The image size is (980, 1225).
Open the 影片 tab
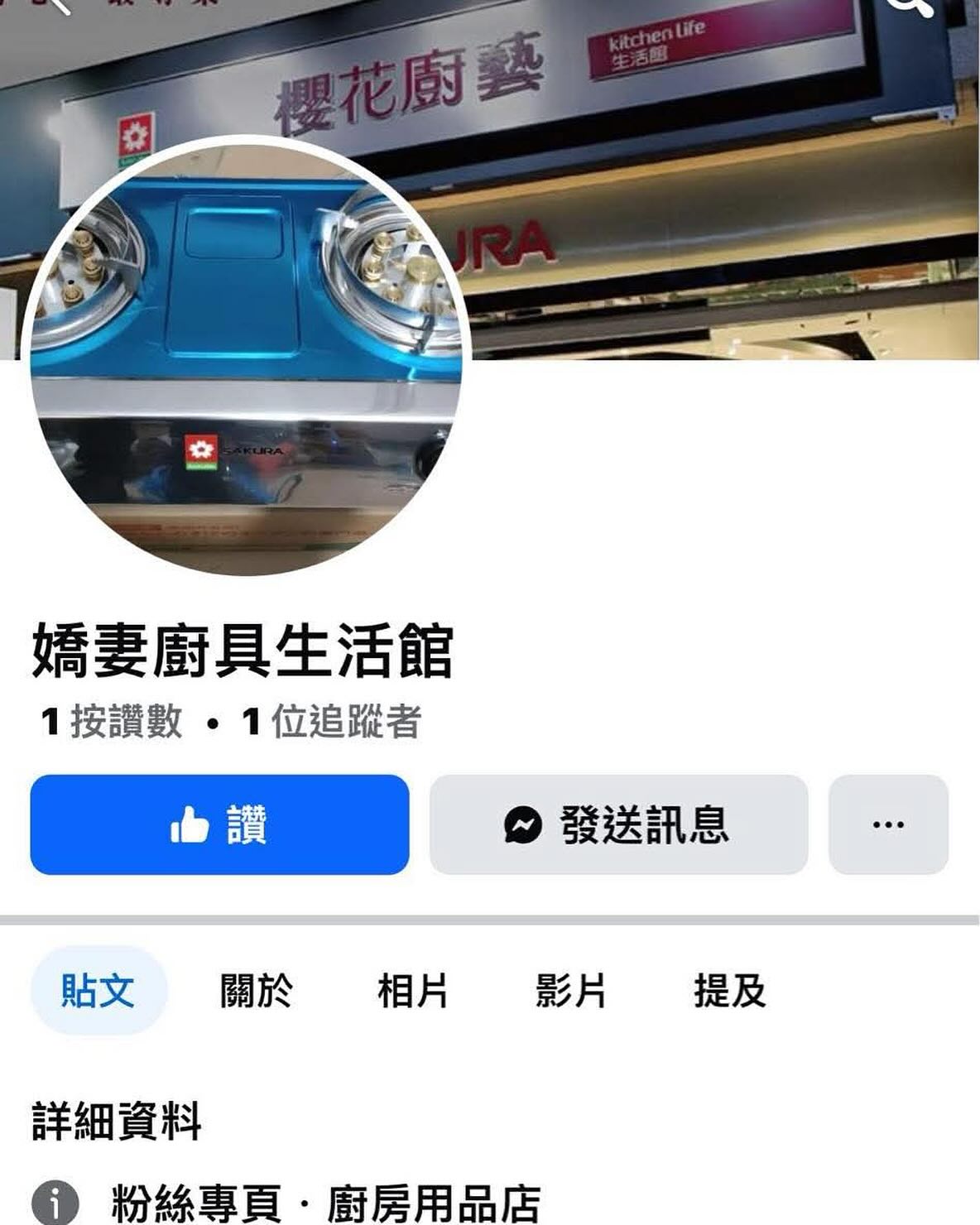point(570,990)
